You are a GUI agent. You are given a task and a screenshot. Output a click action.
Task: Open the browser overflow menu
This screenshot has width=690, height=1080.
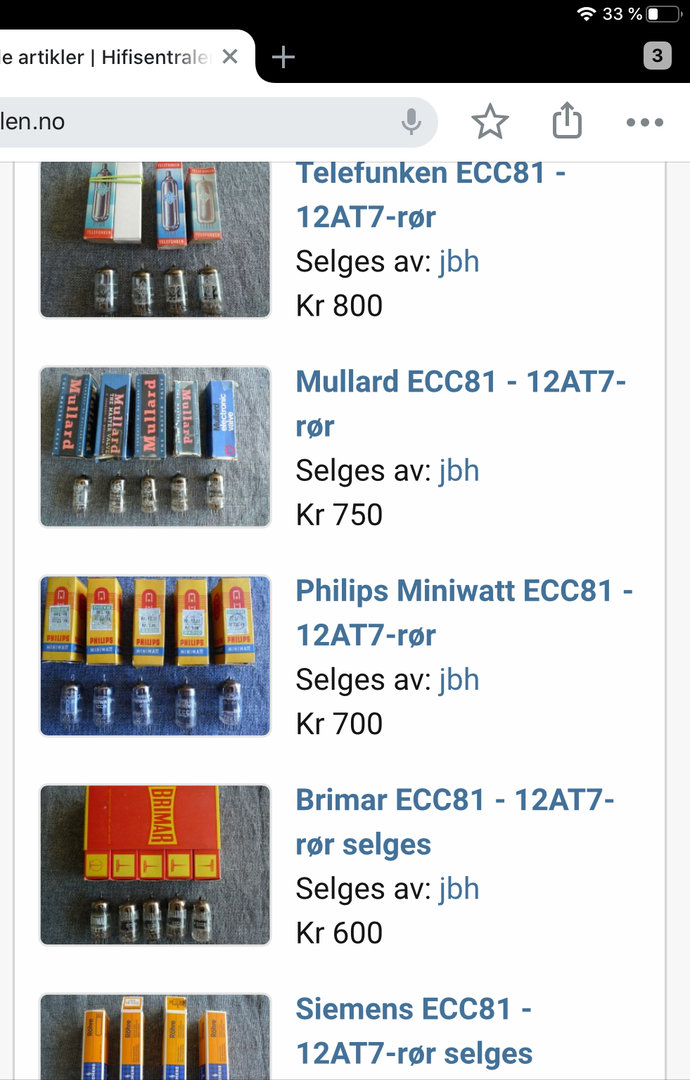click(644, 122)
